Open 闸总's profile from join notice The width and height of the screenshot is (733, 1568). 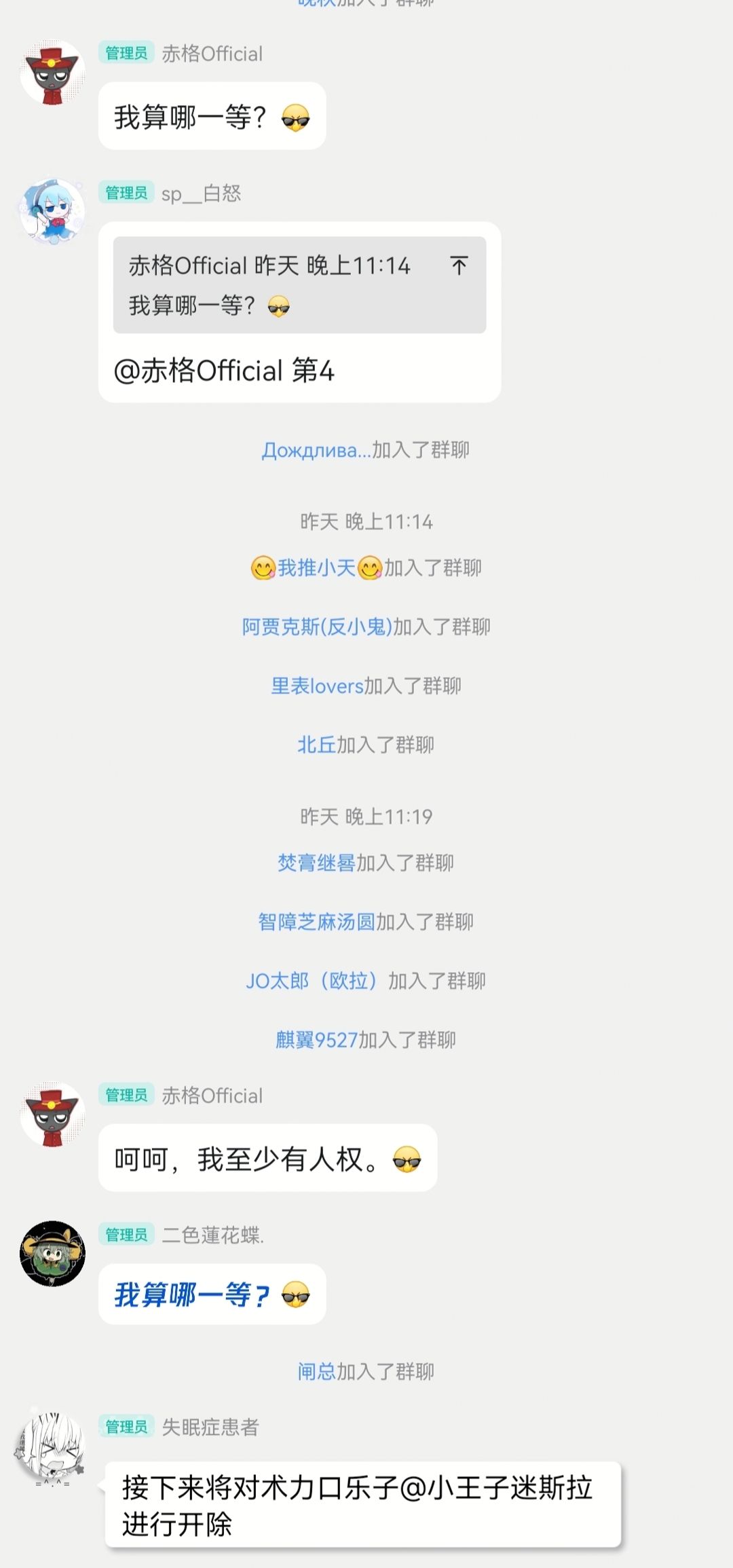(316, 1372)
